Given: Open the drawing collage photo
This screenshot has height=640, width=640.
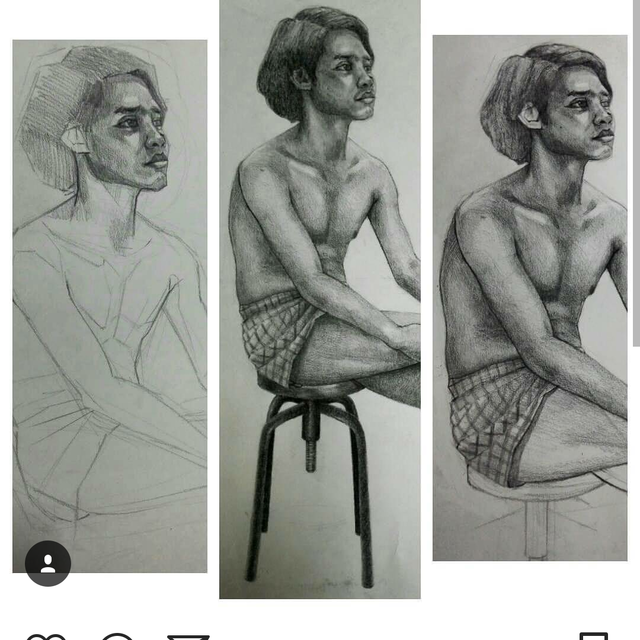Looking at the screenshot, I should 320,300.
